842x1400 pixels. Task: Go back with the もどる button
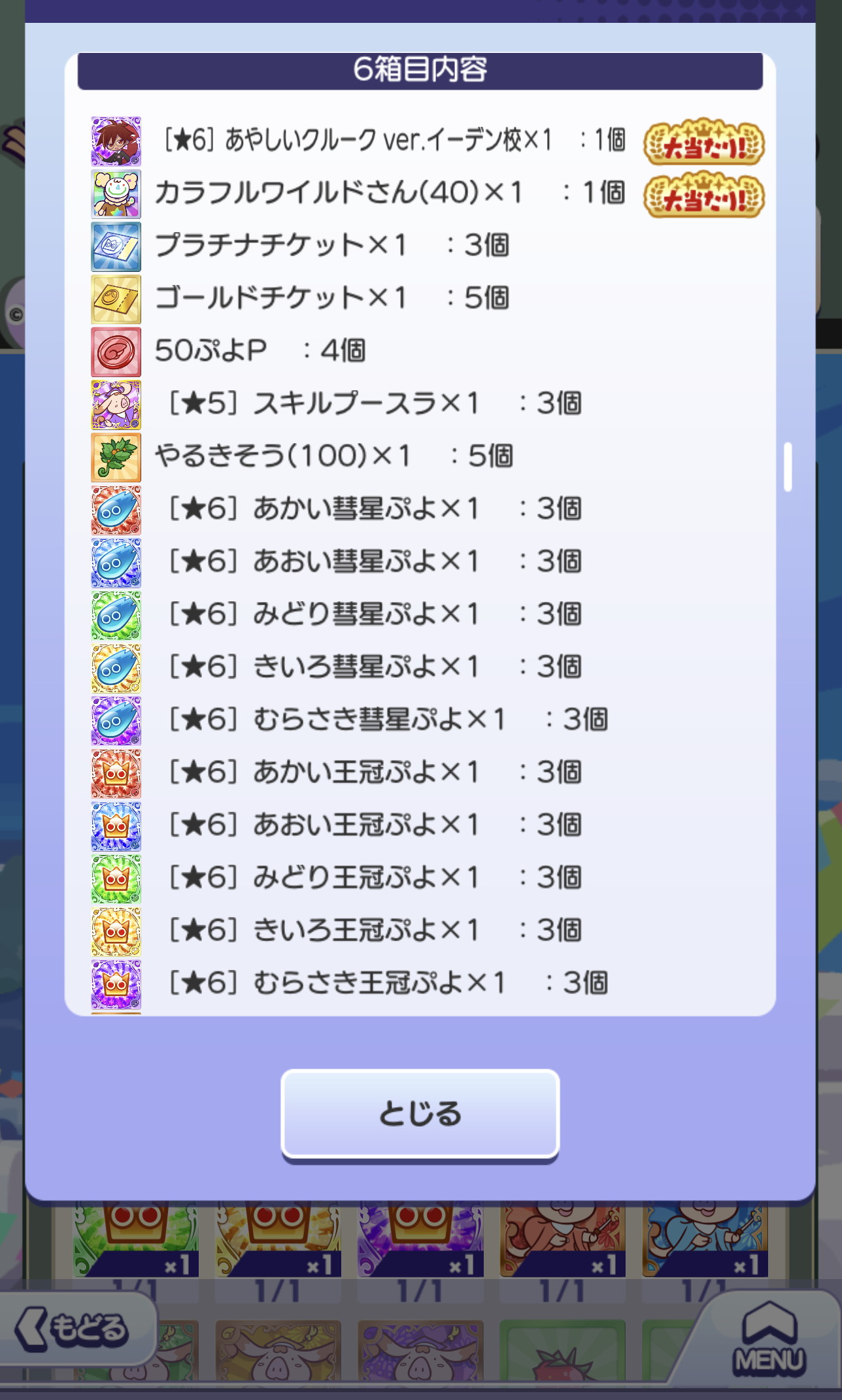[74, 1329]
